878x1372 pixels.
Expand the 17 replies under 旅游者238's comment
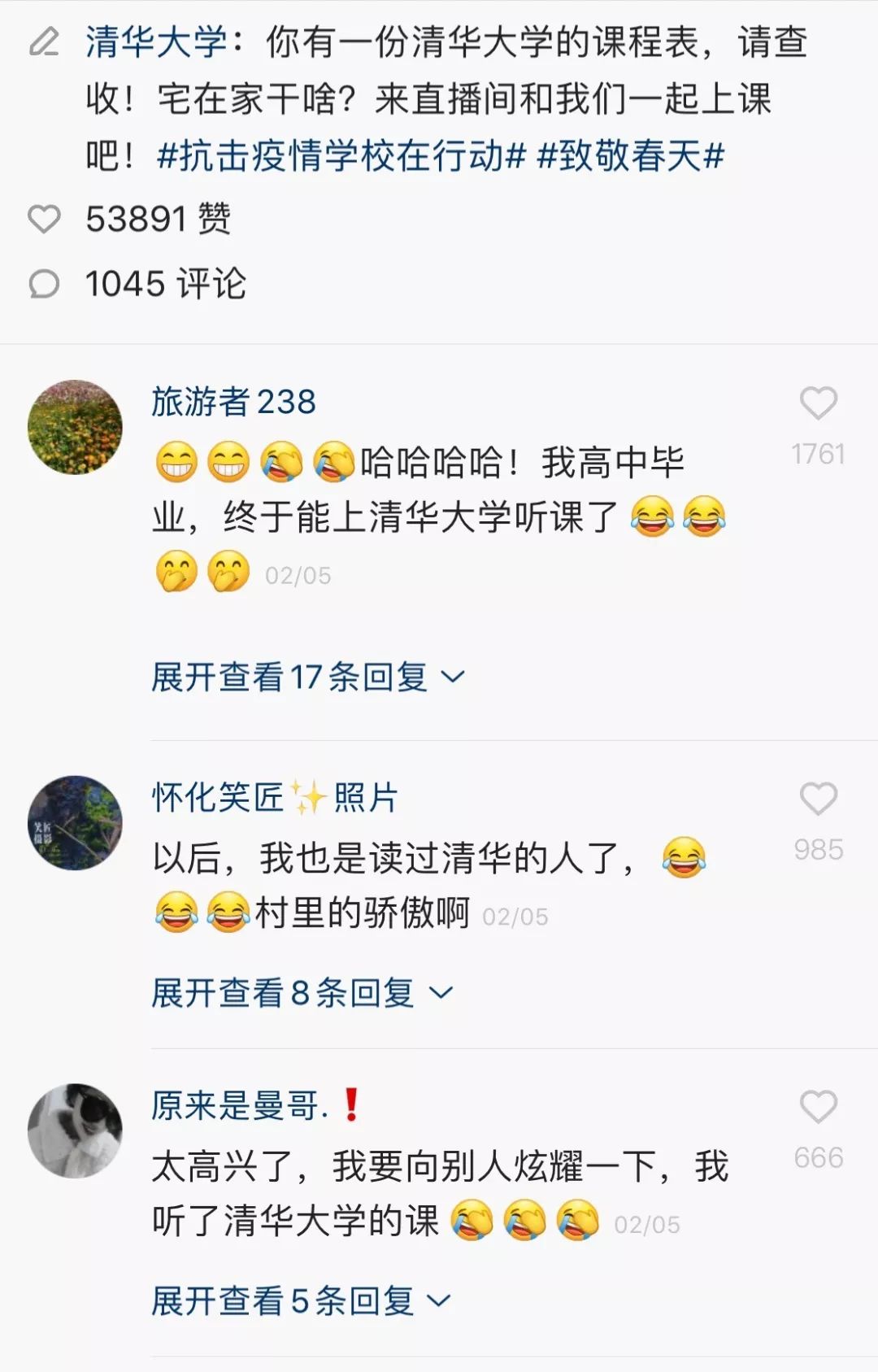pyautogui.click(x=305, y=677)
